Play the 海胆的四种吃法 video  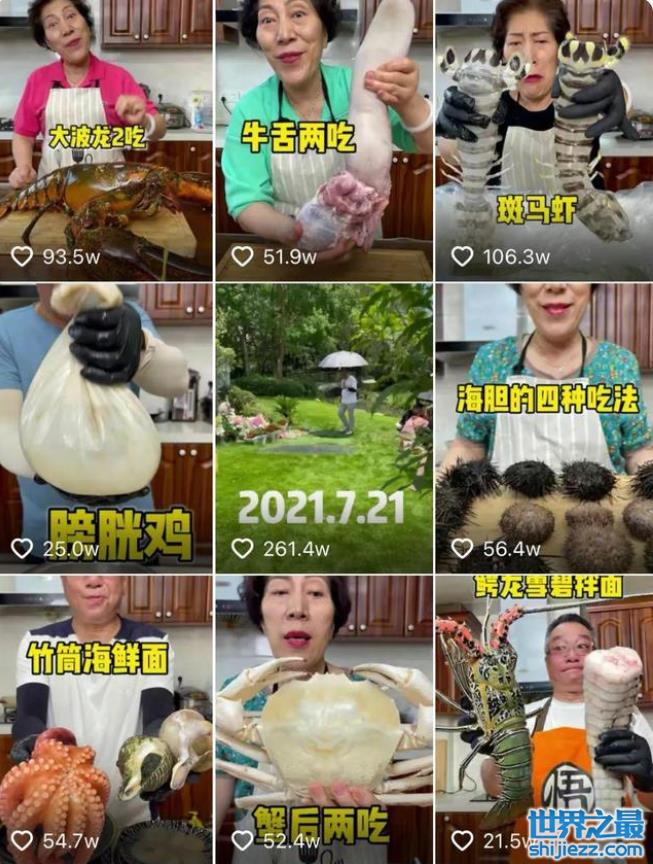544,427
